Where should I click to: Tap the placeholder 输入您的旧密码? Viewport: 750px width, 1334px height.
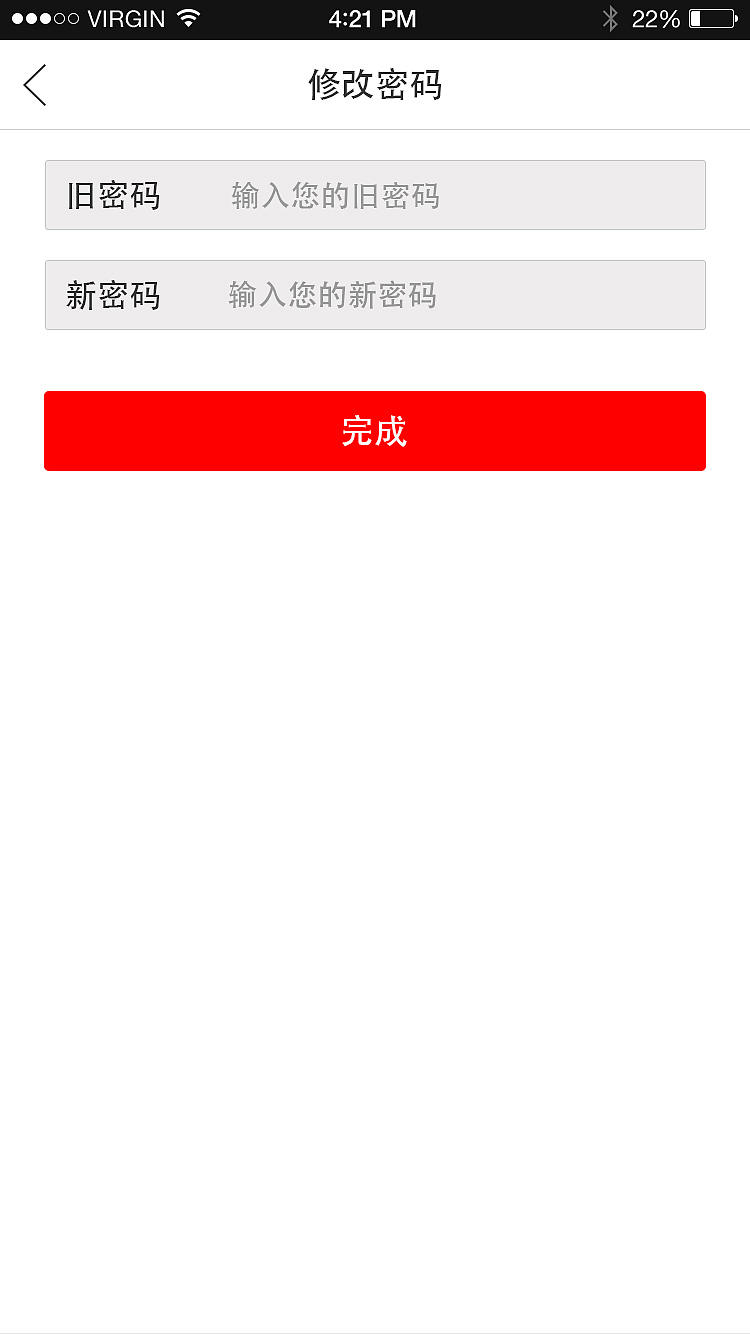point(335,196)
